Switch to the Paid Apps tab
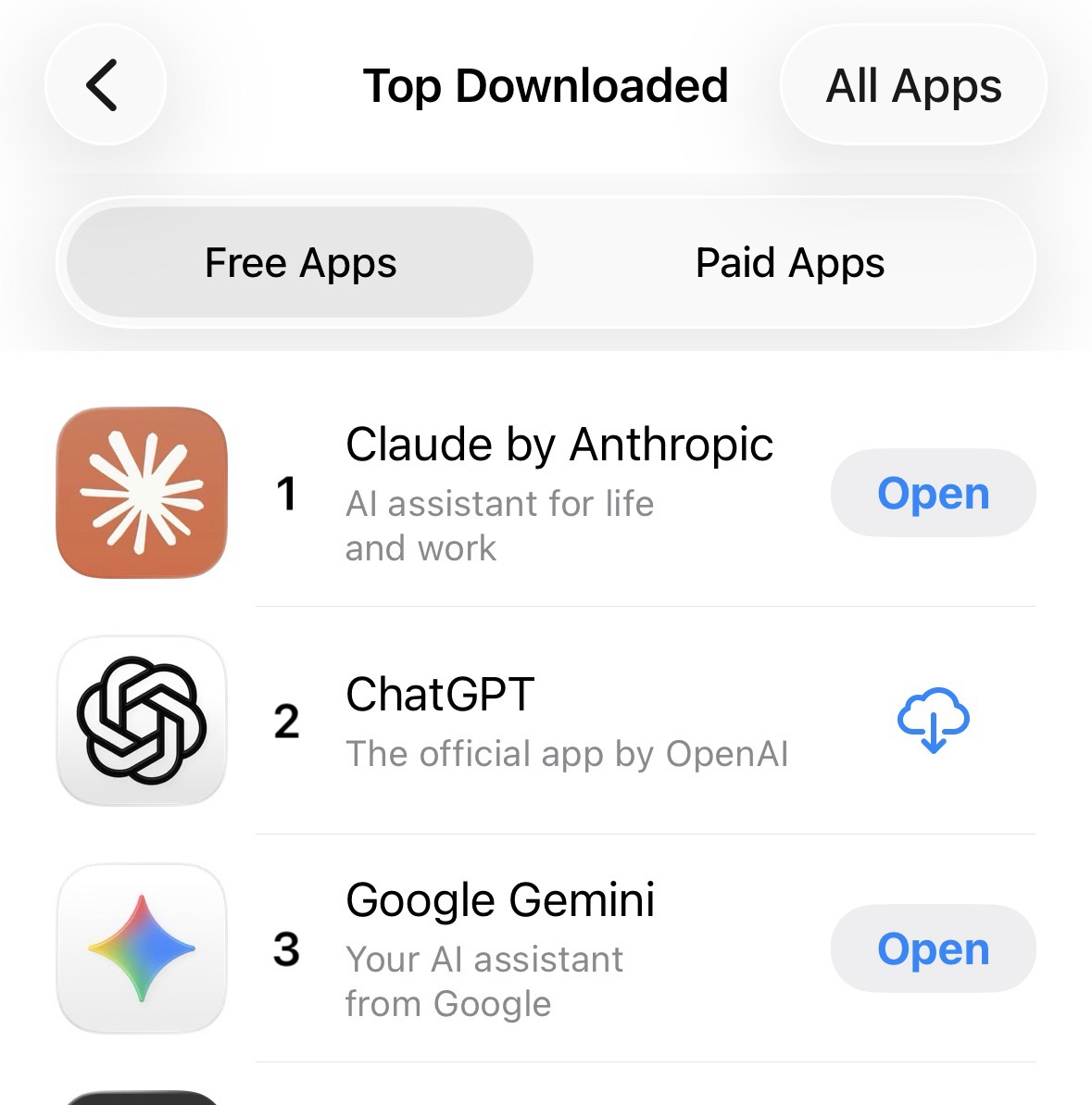The height and width of the screenshot is (1105, 1092). 789,263
